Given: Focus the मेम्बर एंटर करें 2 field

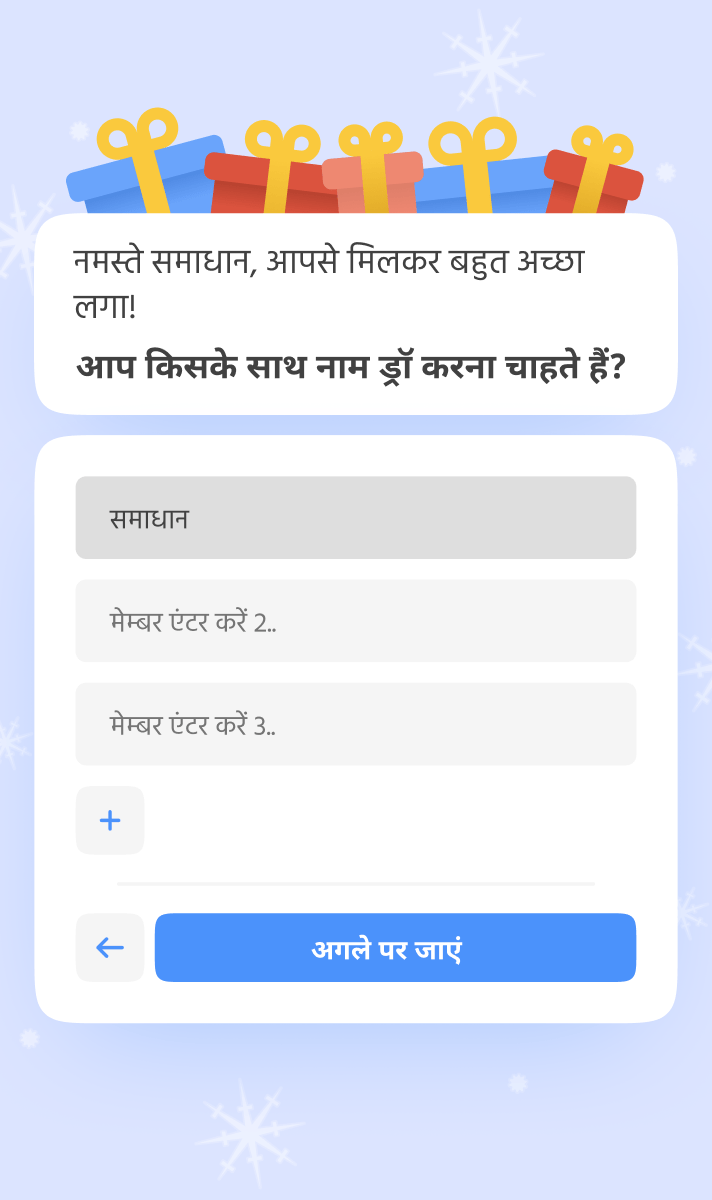Looking at the screenshot, I should [x=355, y=621].
